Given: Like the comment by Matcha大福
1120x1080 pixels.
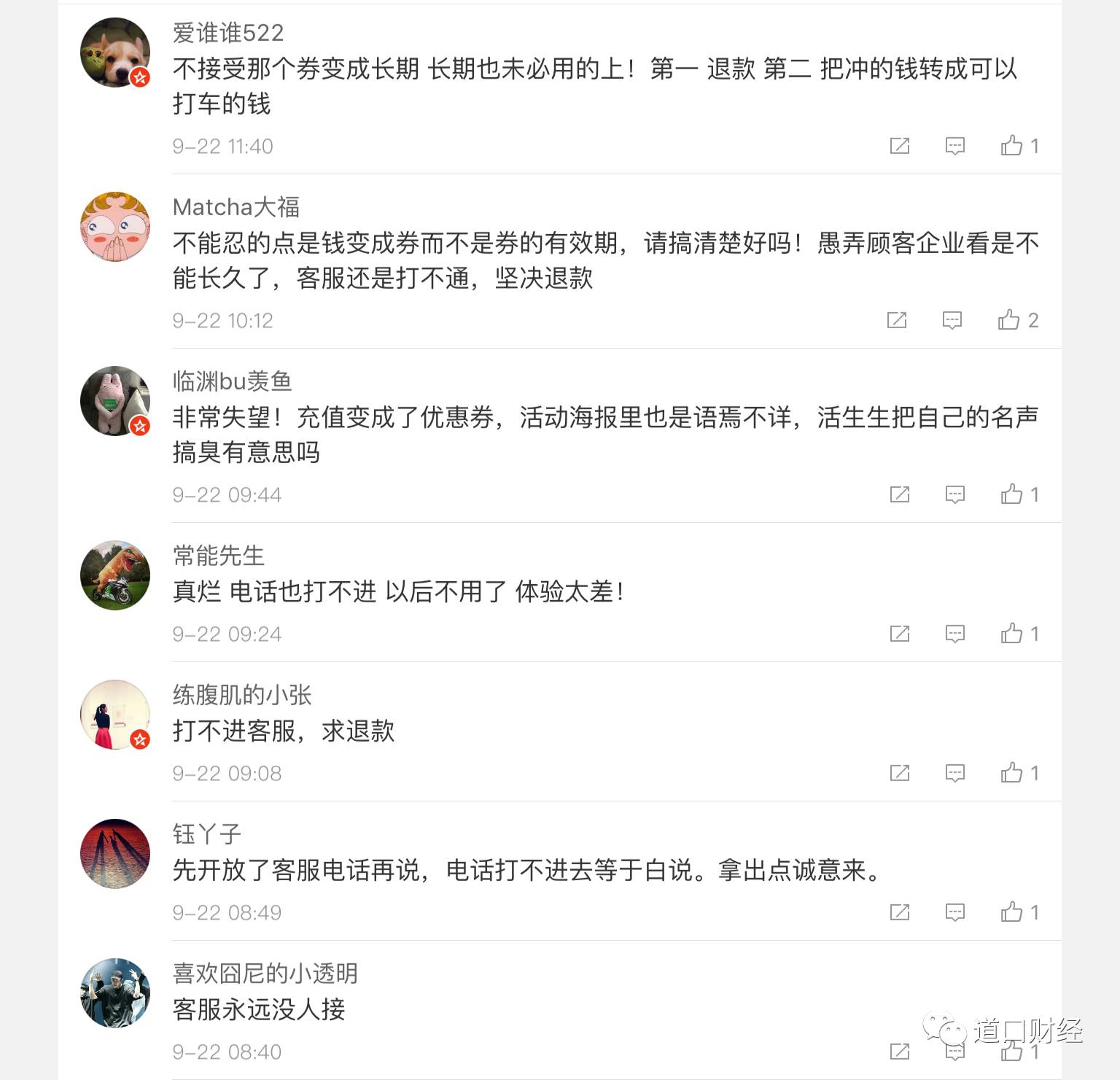Looking at the screenshot, I should [x=1009, y=320].
